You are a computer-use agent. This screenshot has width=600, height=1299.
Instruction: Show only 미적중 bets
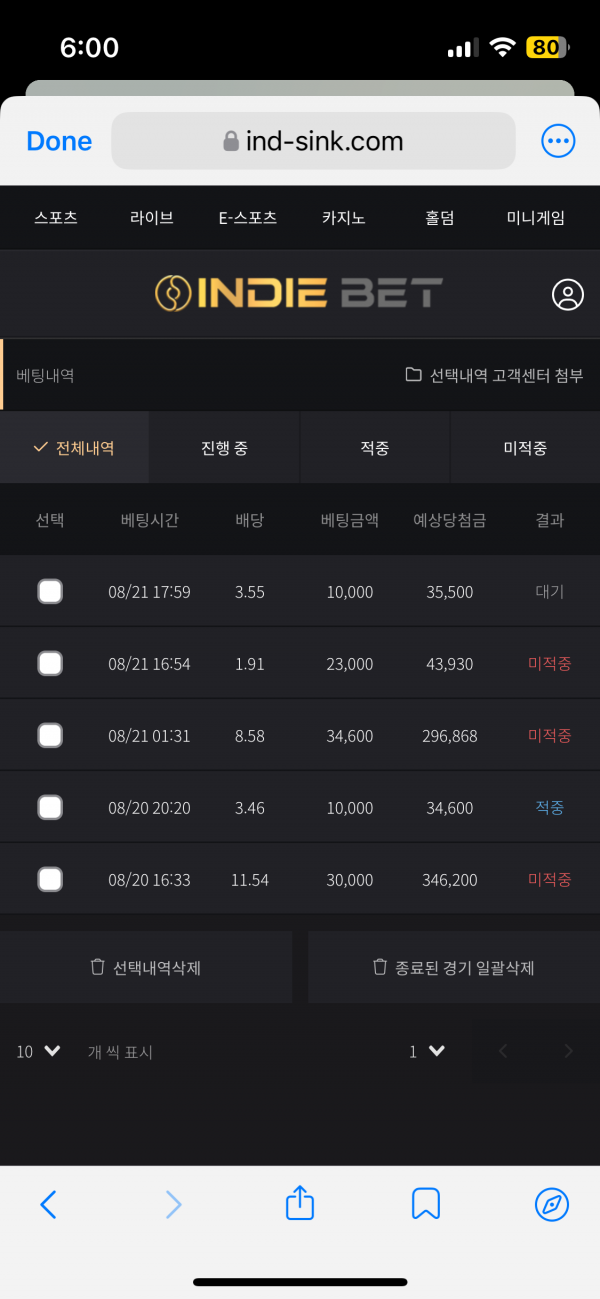[x=525, y=448]
